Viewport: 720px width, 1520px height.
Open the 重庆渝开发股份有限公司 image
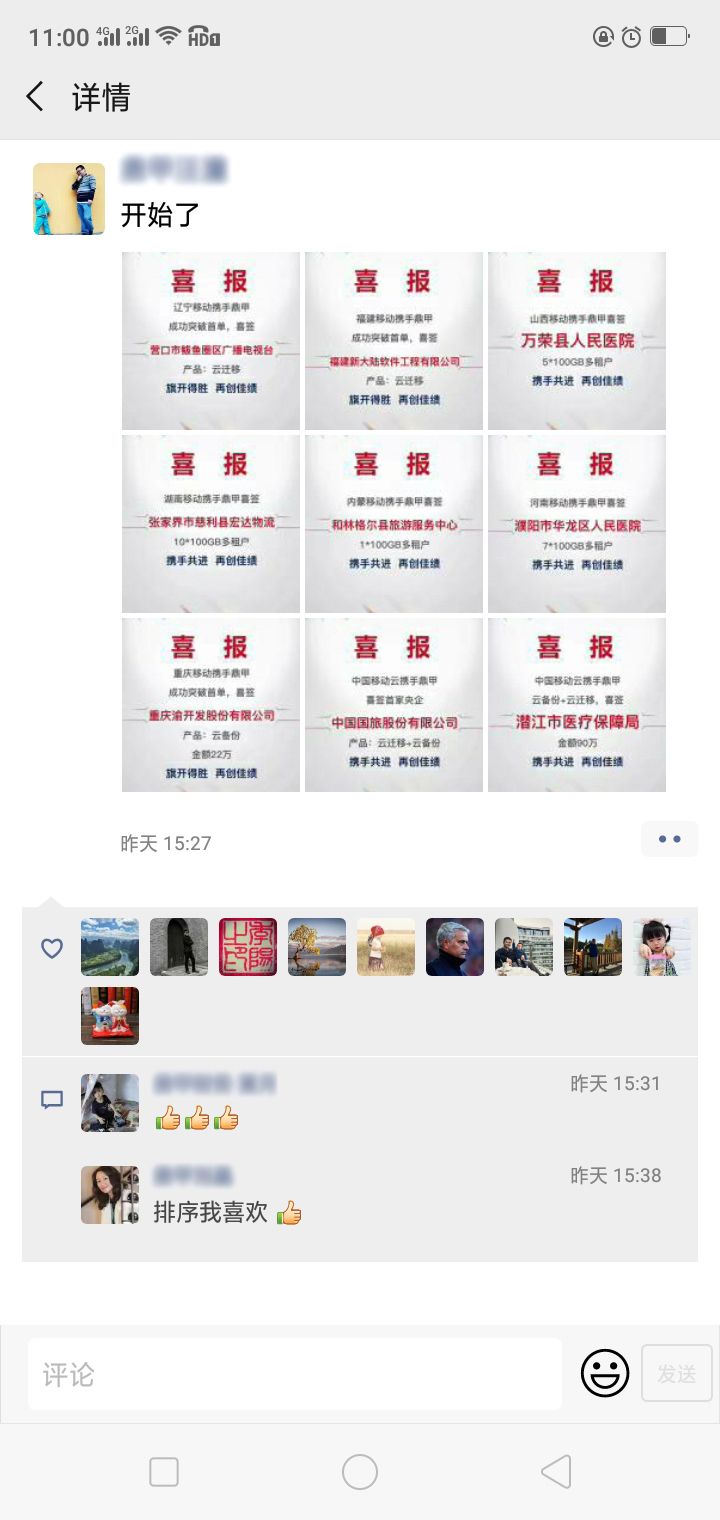tap(211, 705)
